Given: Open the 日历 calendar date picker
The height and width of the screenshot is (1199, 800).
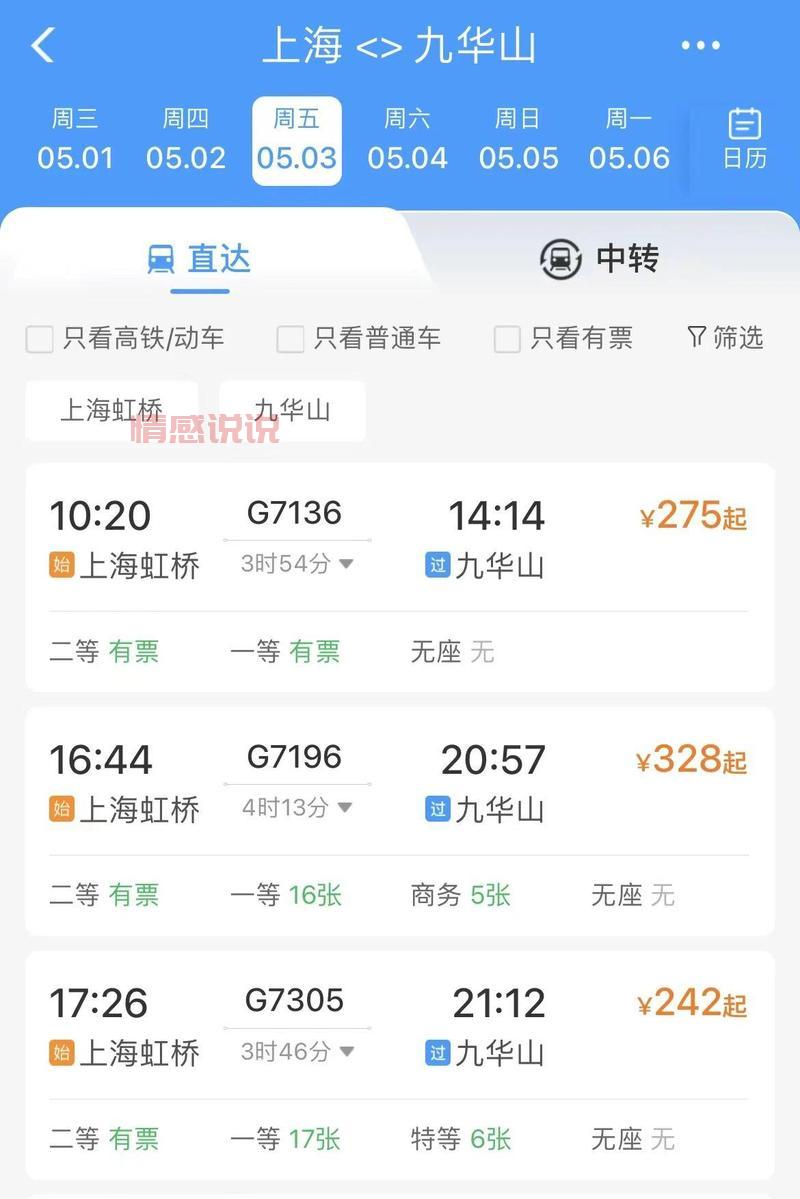Looking at the screenshot, I should coord(743,137).
